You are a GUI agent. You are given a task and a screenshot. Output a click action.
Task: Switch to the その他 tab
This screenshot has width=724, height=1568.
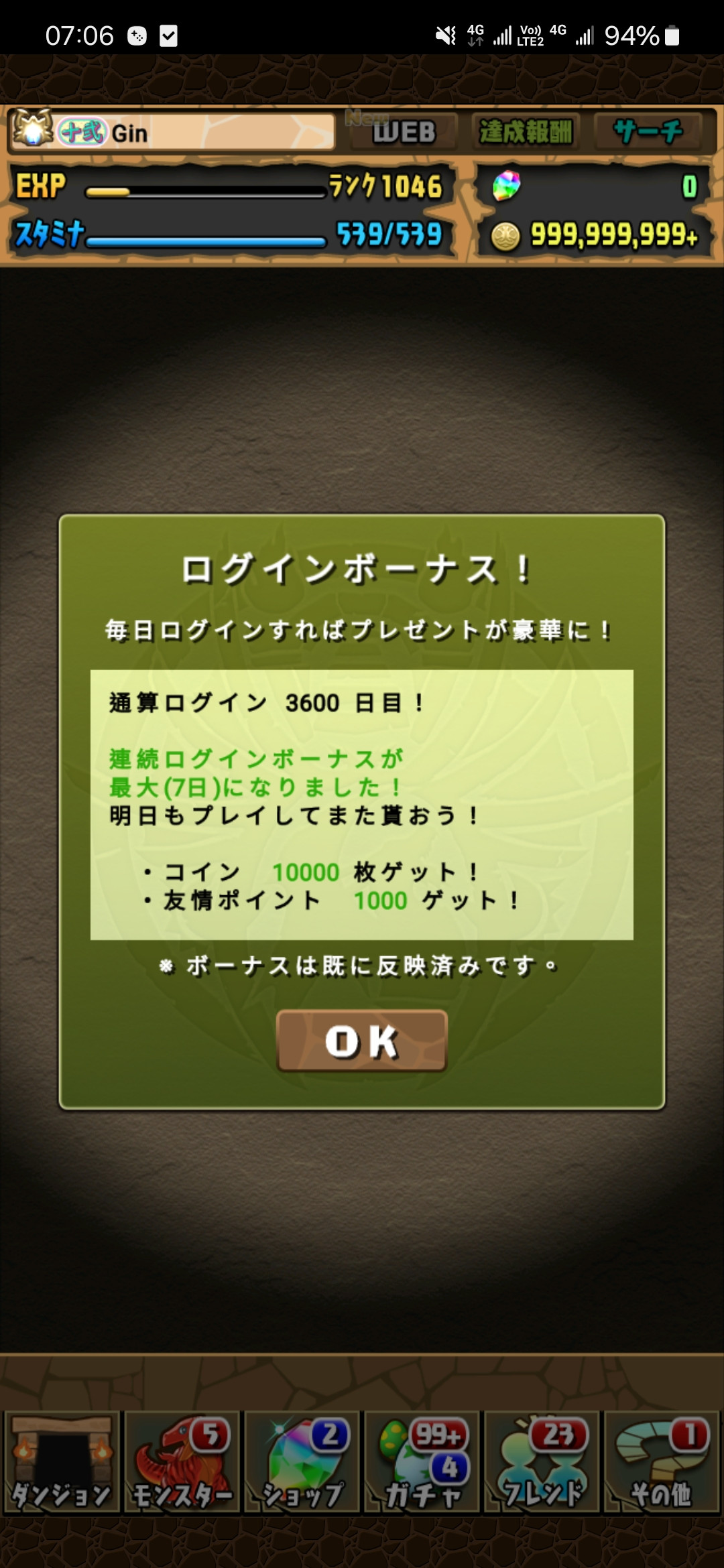[662, 1462]
